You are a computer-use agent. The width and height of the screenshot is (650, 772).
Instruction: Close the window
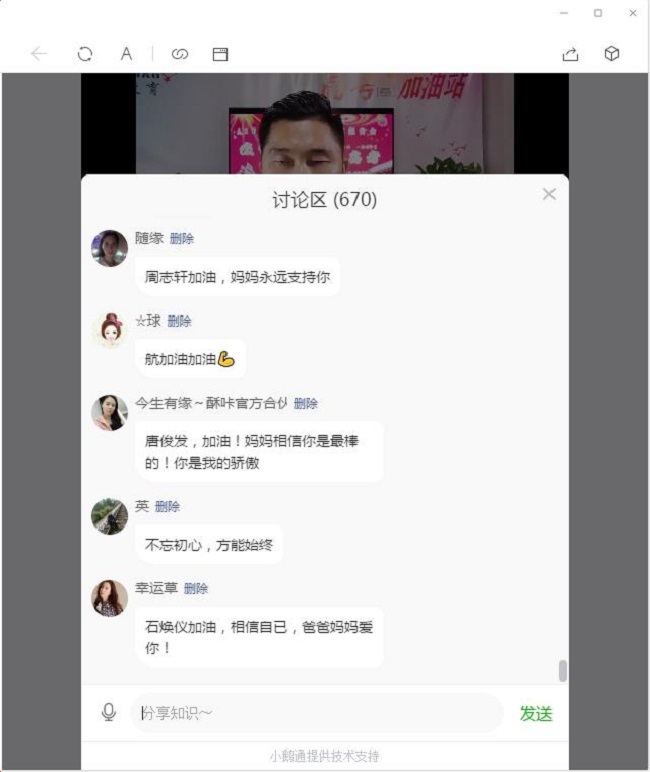[633, 13]
